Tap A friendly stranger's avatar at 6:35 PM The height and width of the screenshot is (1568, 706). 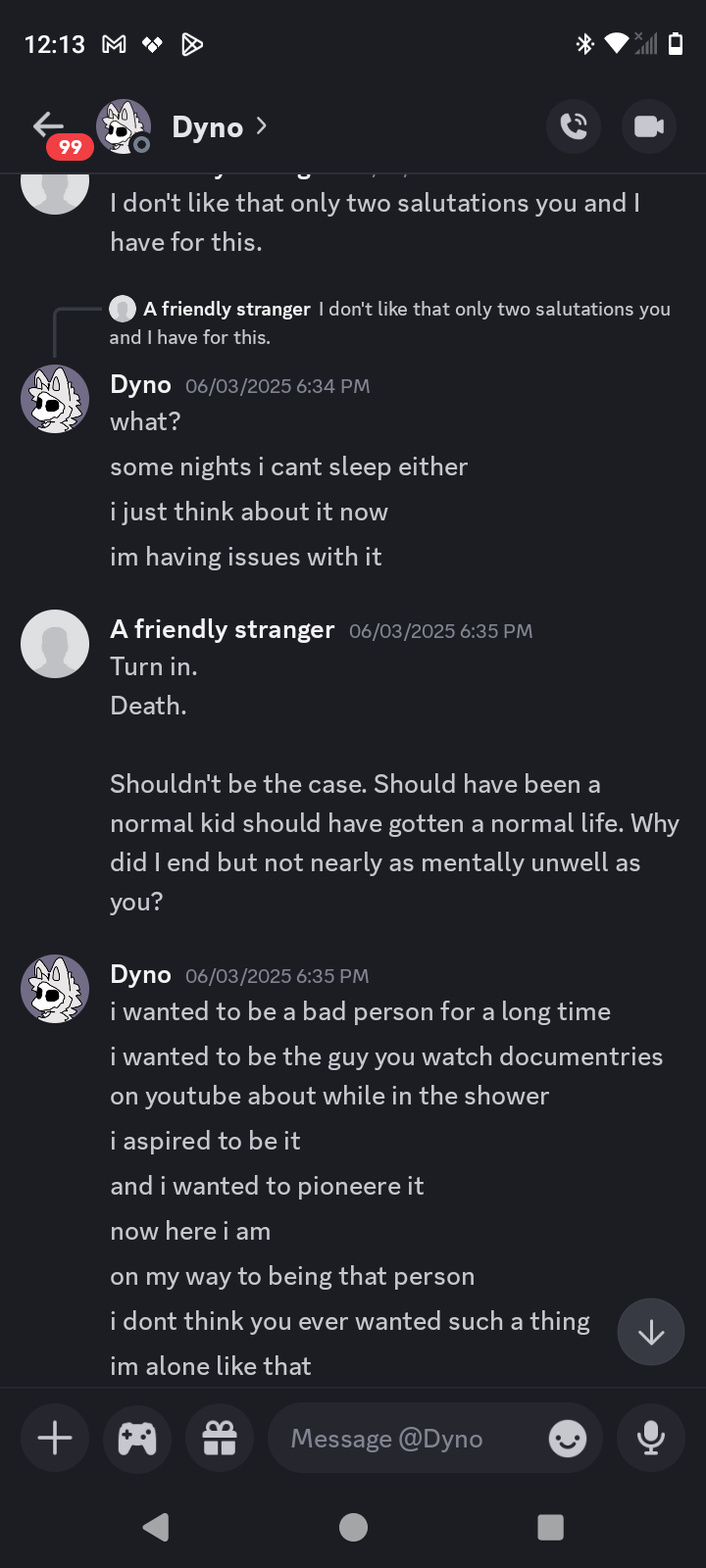[x=55, y=644]
